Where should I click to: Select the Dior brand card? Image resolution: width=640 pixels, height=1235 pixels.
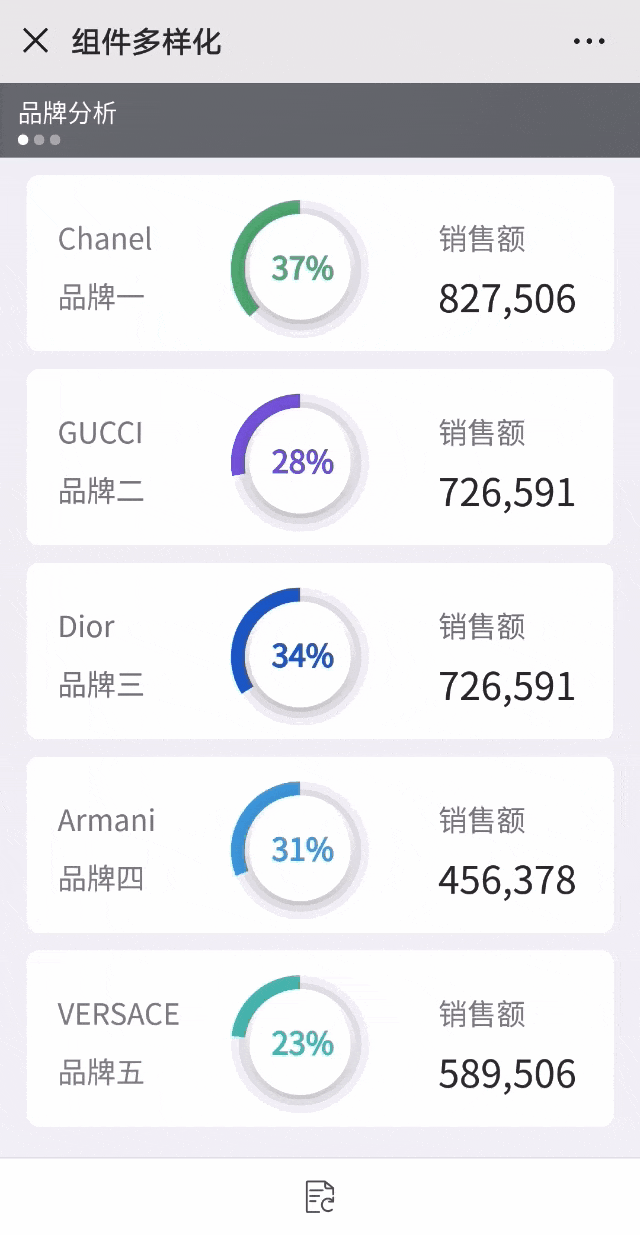[320, 651]
